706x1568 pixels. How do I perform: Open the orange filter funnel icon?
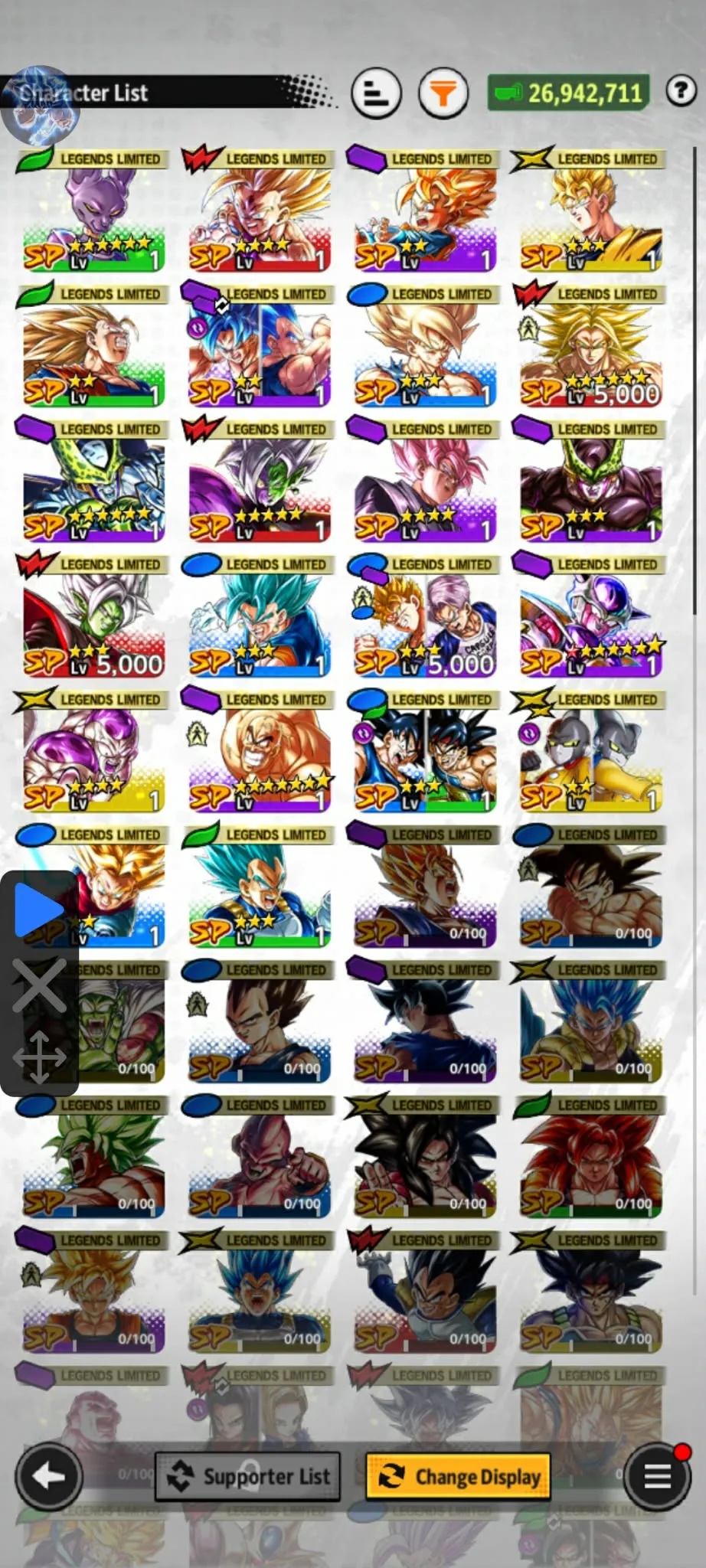click(444, 93)
